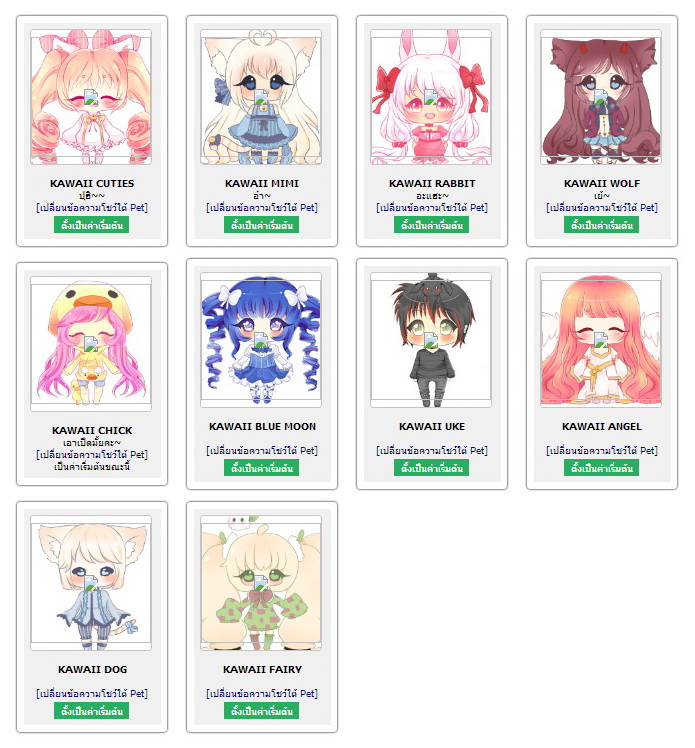This screenshot has height=748, width=695.
Task: Set Kawaii Blue Moon as default pet
Action: 261,468
